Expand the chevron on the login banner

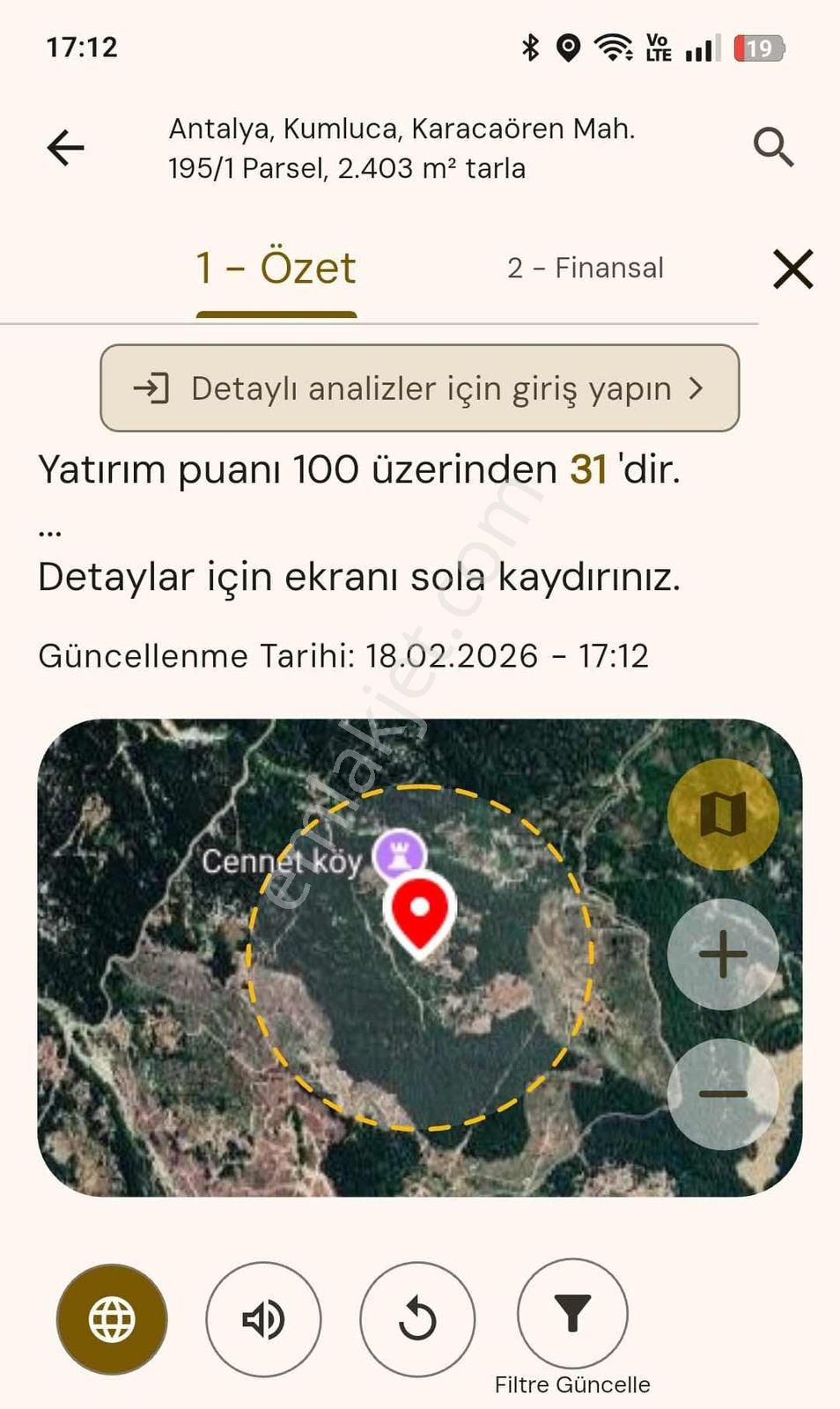click(698, 387)
